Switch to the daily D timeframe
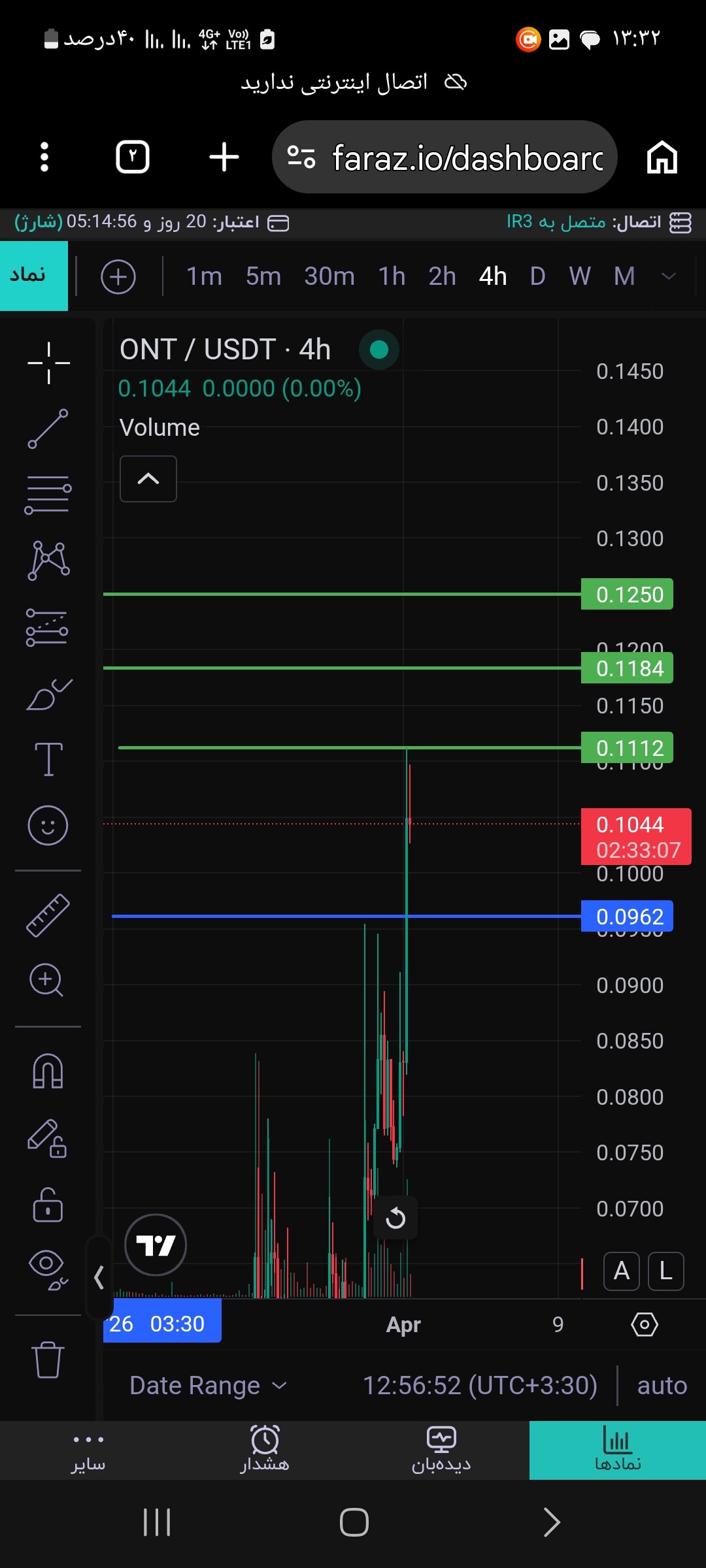This screenshot has height=1568, width=706. click(x=537, y=276)
